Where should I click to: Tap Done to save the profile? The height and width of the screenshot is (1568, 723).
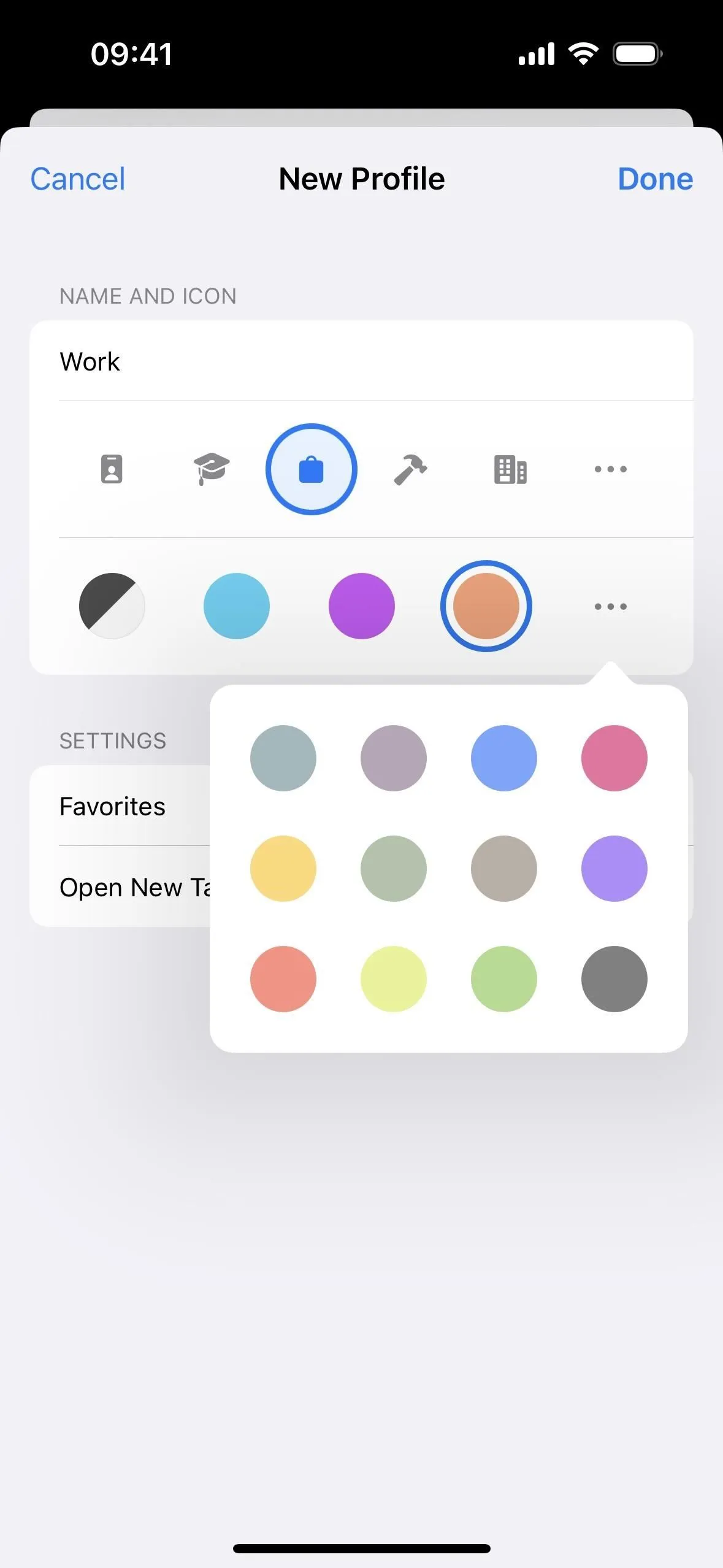(x=655, y=179)
